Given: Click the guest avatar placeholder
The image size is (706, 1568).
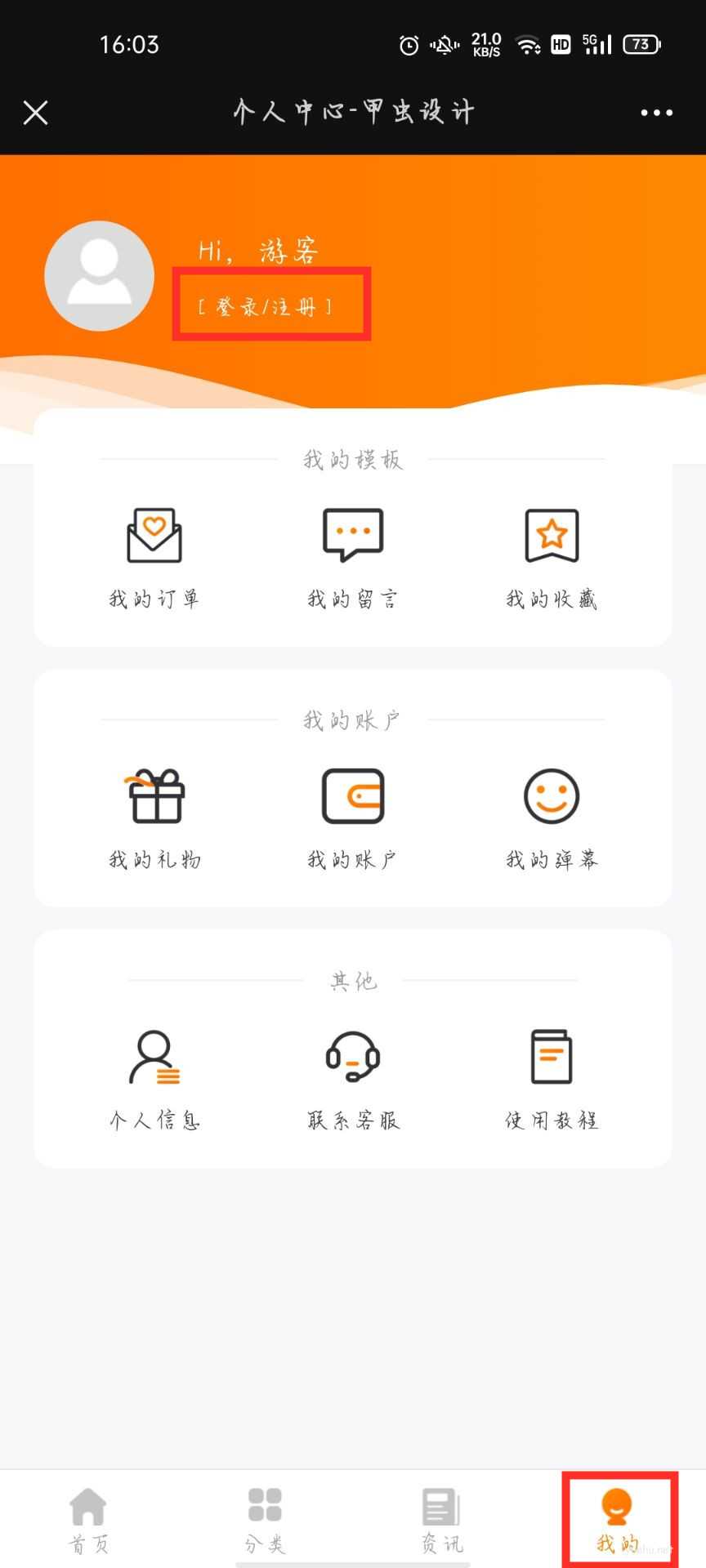Looking at the screenshot, I should click(x=99, y=276).
